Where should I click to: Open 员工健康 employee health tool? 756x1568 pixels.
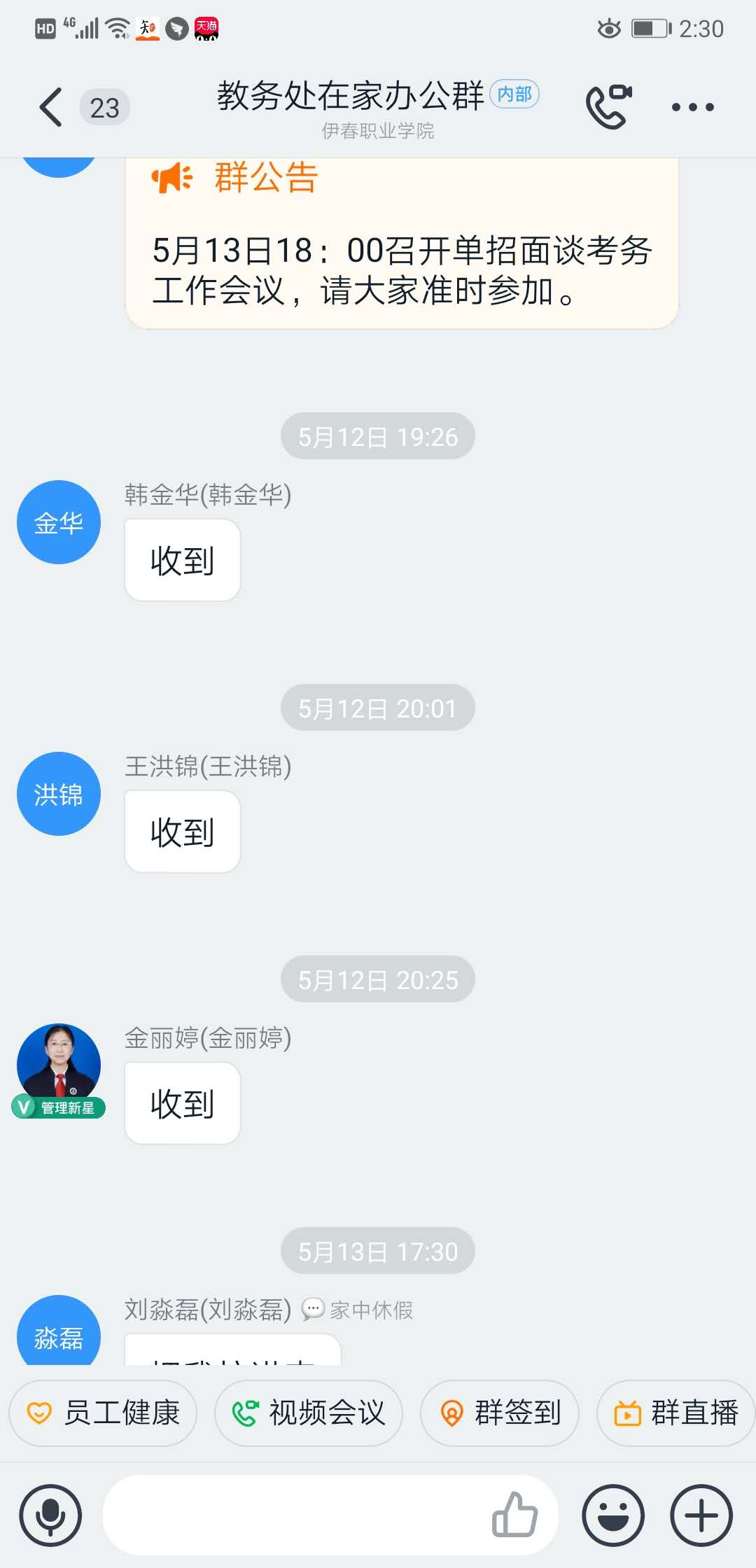point(102,1413)
